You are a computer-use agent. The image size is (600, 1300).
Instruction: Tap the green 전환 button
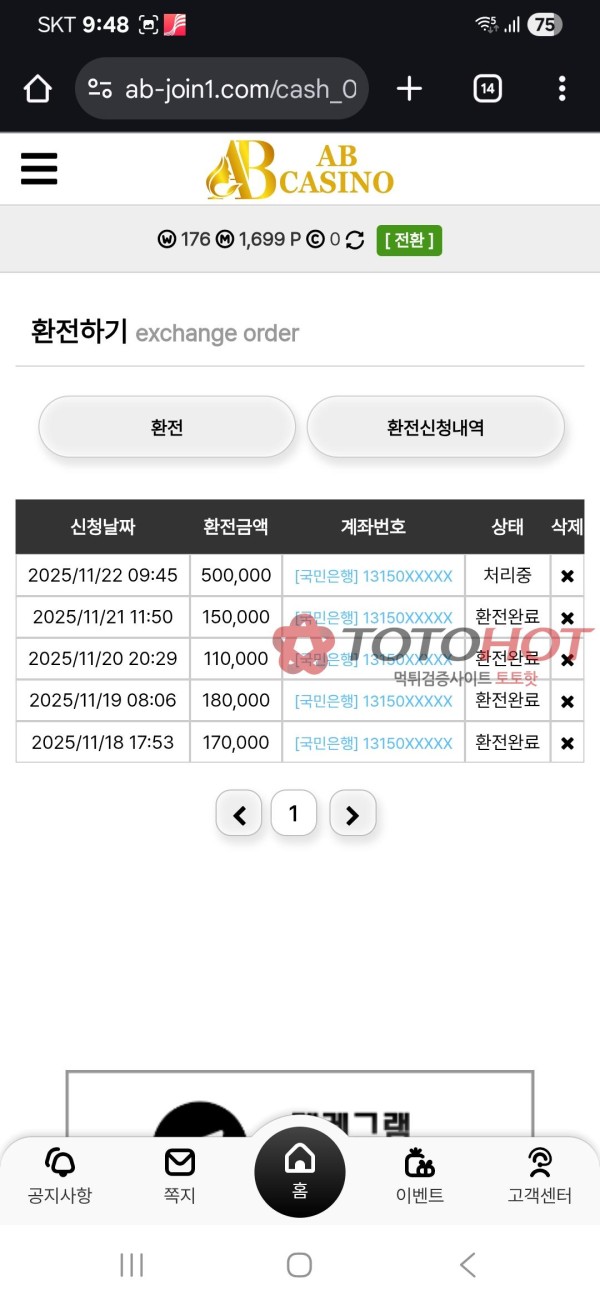[x=409, y=240]
